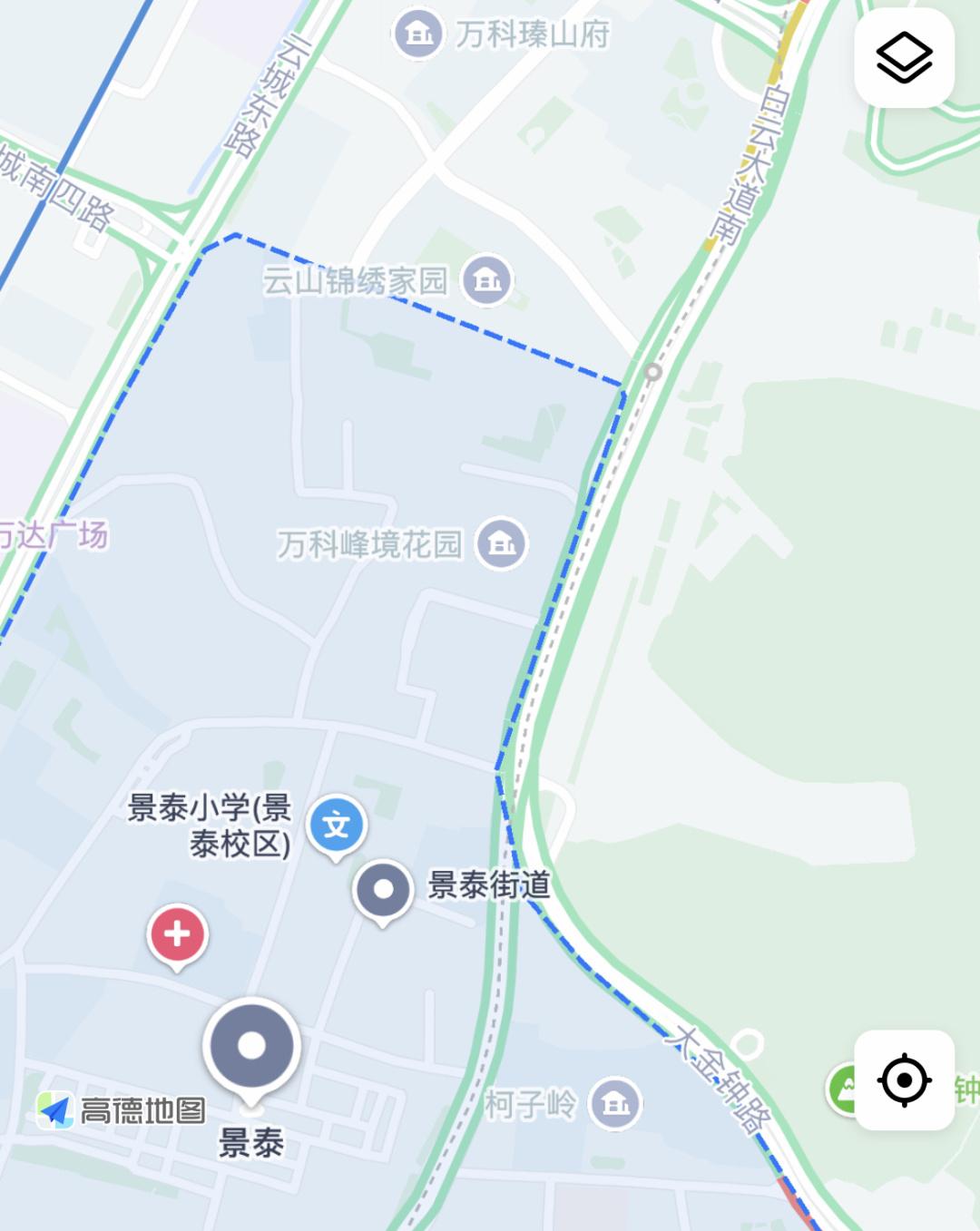Open 万科臻山府 residential marker

tap(417, 34)
